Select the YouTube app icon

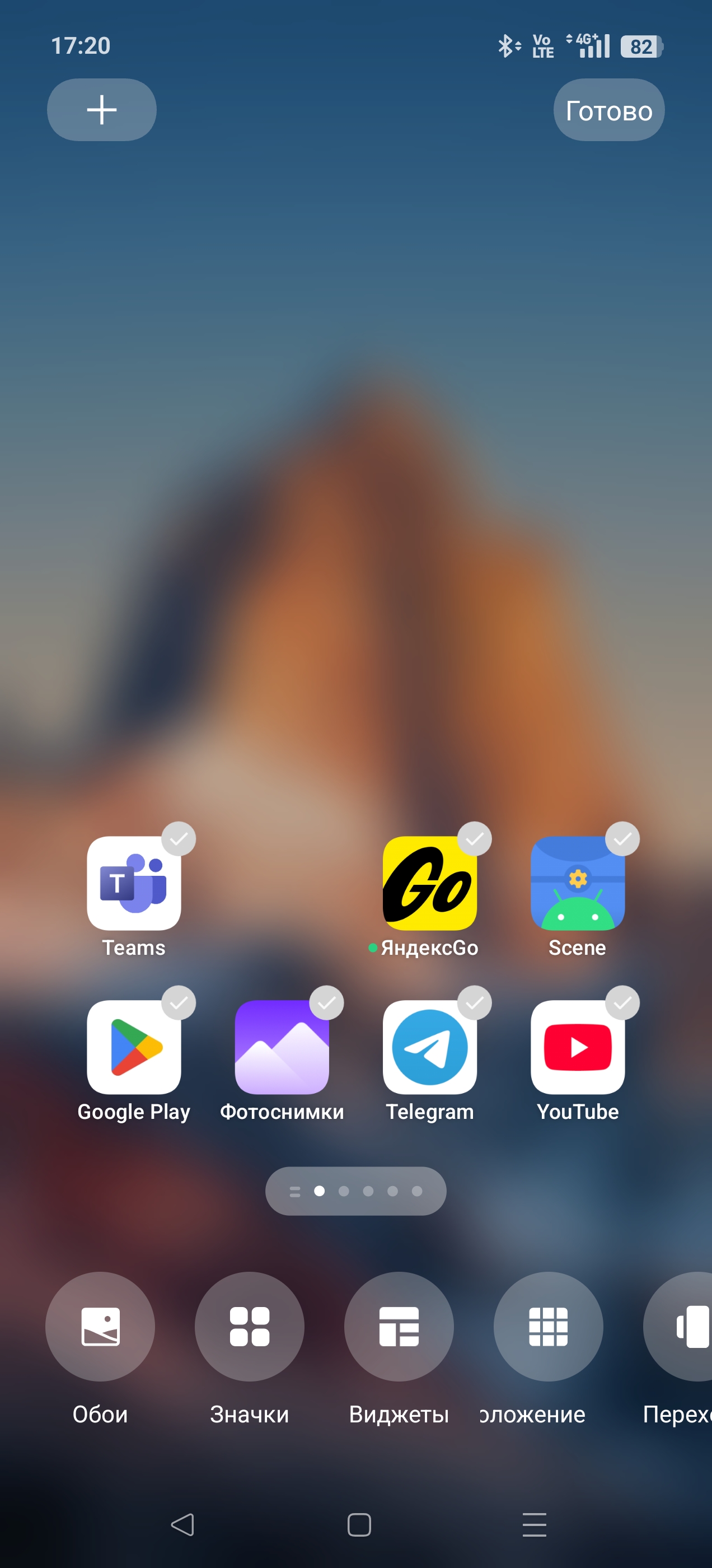(x=578, y=1047)
